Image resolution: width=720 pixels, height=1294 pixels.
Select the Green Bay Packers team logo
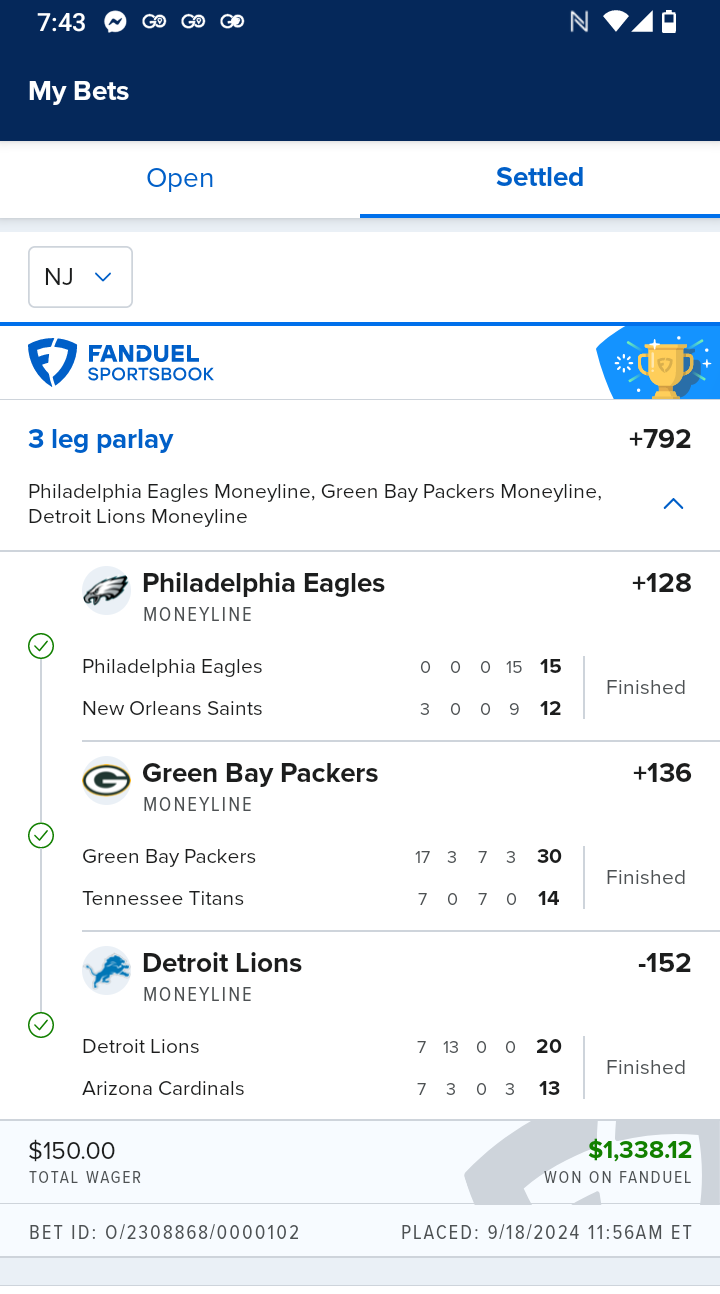(x=106, y=780)
